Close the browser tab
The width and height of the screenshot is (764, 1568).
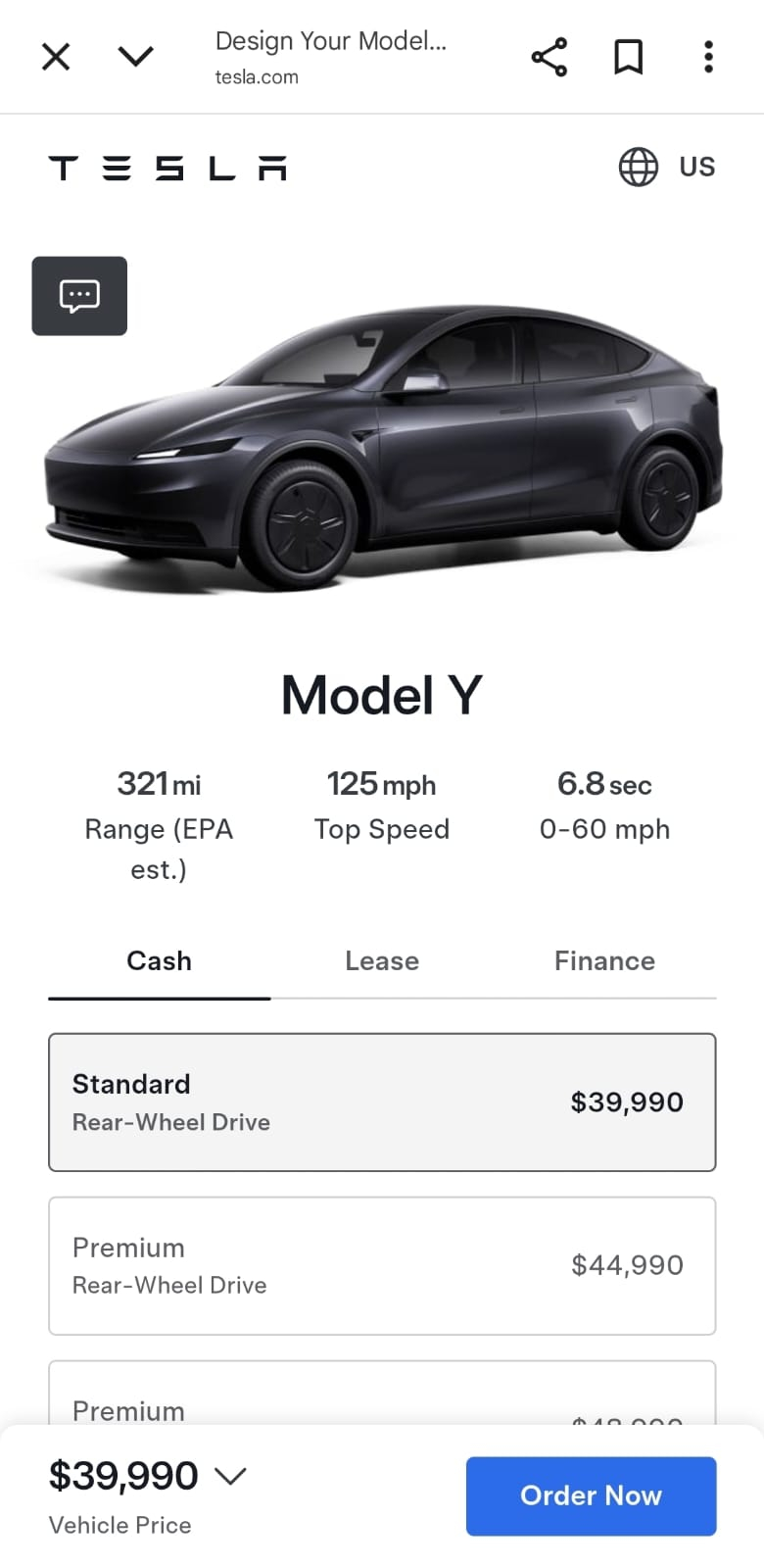(56, 57)
